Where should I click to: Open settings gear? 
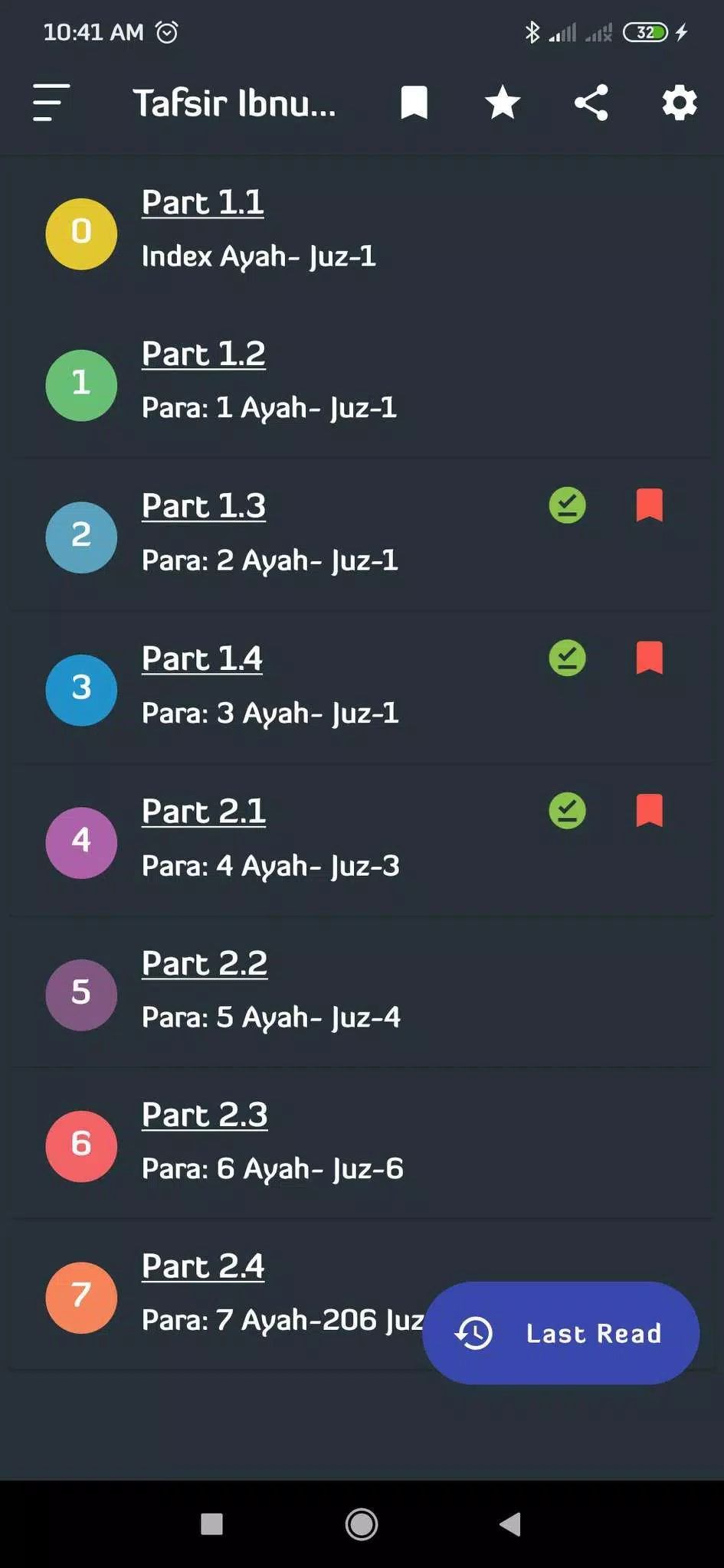[x=680, y=103]
